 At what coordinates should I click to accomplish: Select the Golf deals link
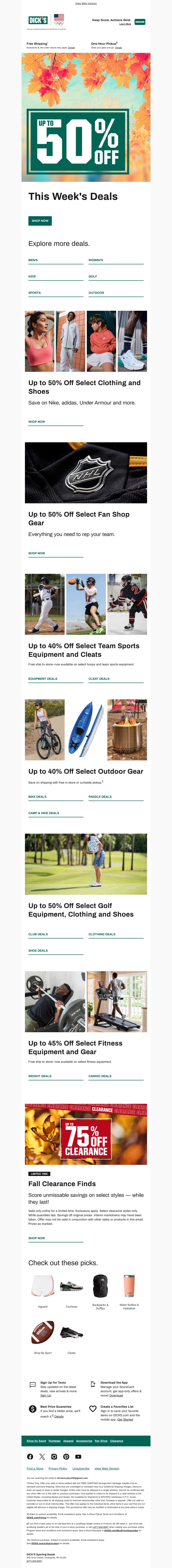point(93,276)
